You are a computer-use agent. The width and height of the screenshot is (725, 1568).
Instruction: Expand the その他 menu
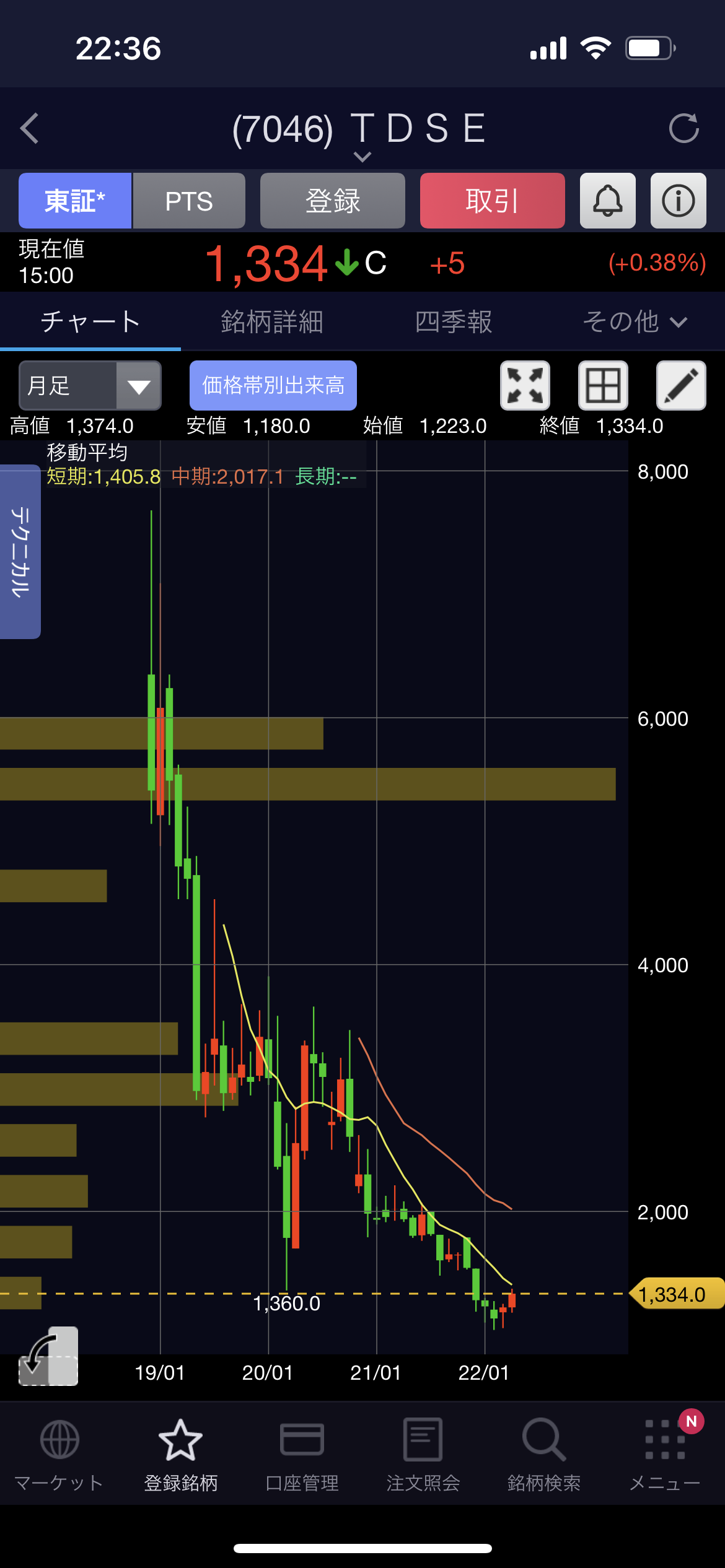point(635,322)
